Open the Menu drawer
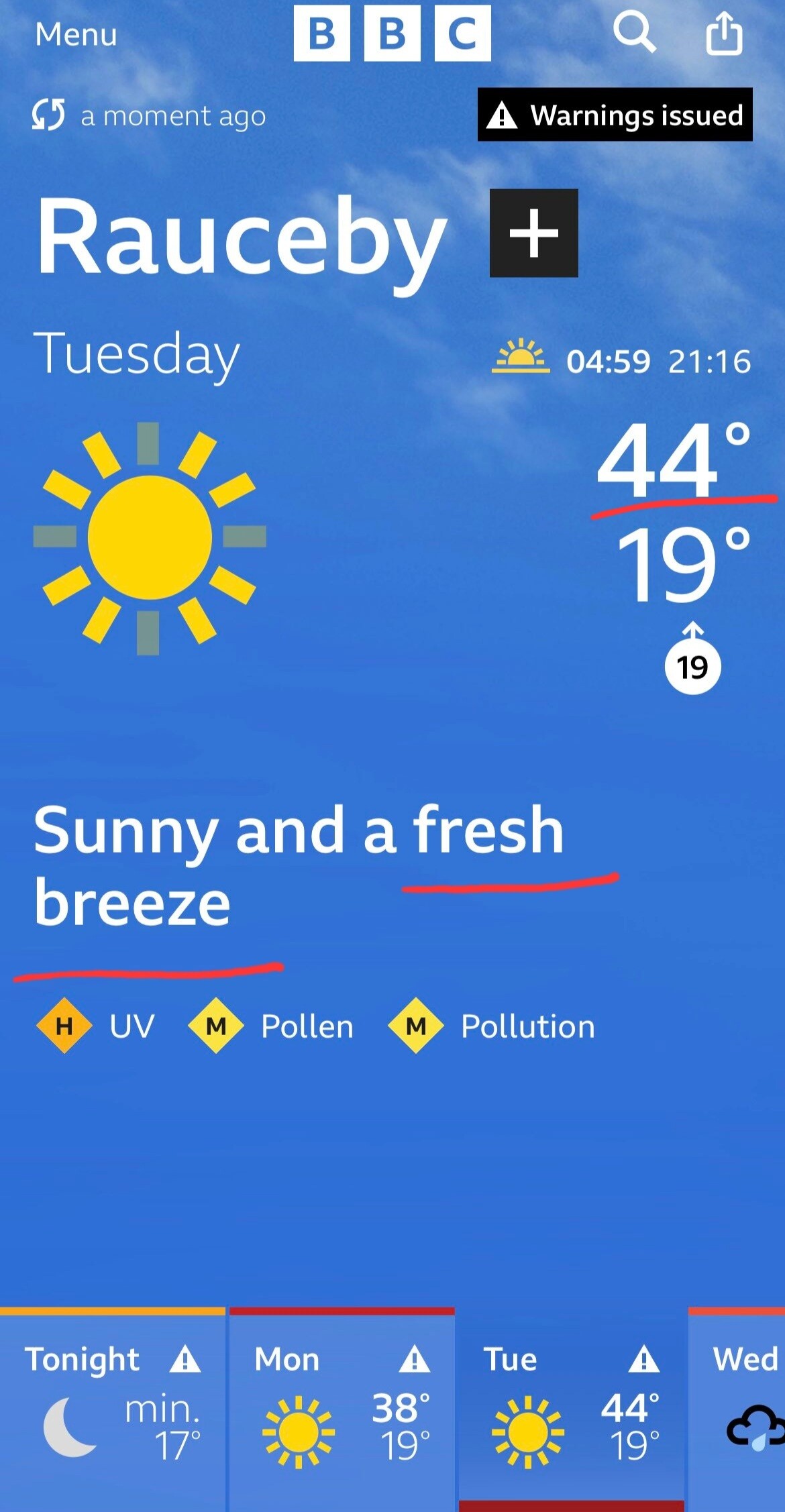Image resolution: width=785 pixels, height=1512 pixels. 76,34
